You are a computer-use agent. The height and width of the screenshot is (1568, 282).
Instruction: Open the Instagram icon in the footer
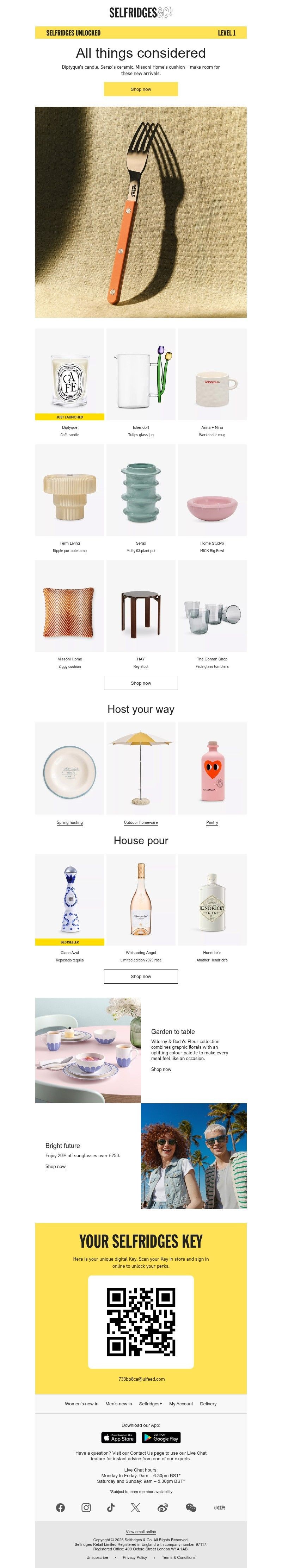coord(86,1508)
